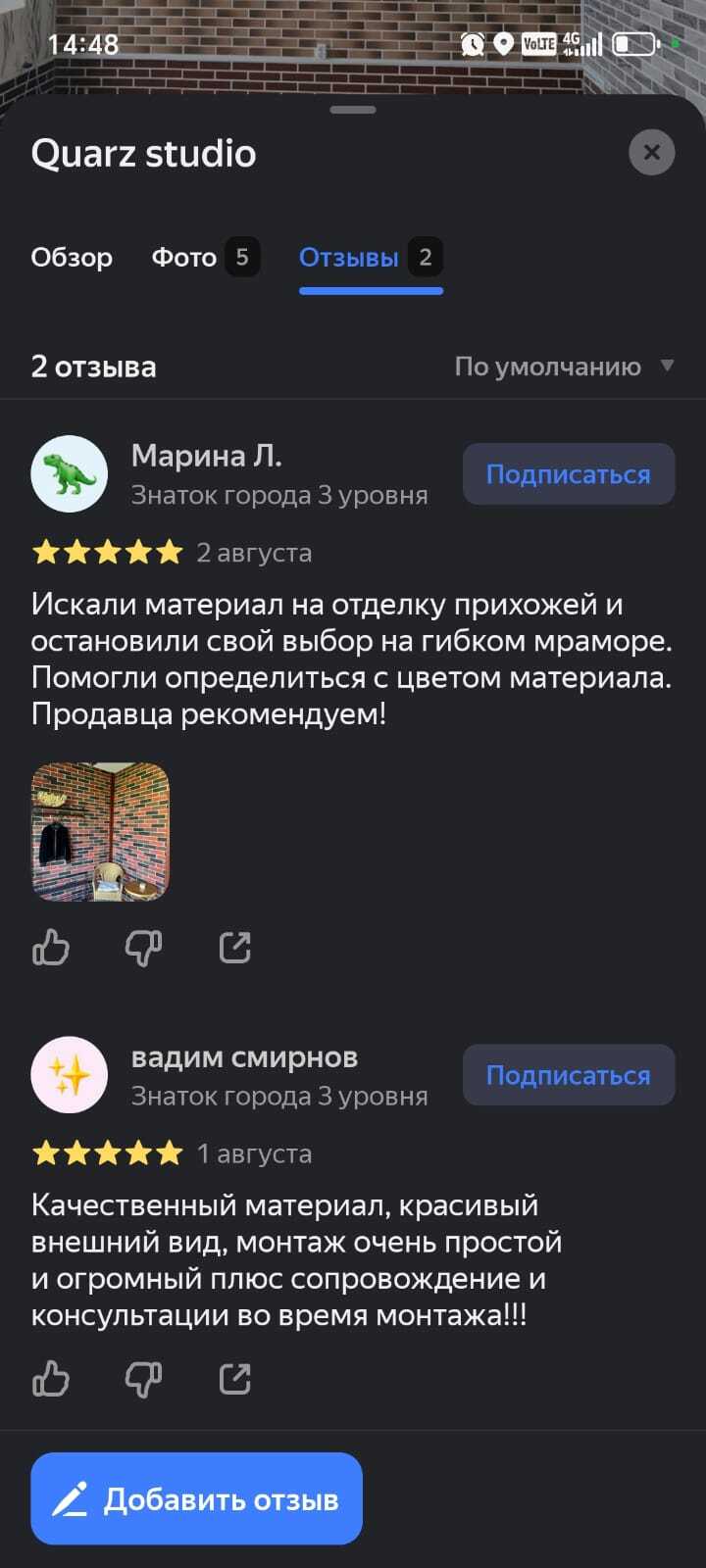Dislike вадим смирнов's review
706x1568 pixels.
pyautogui.click(x=143, y=1379)
